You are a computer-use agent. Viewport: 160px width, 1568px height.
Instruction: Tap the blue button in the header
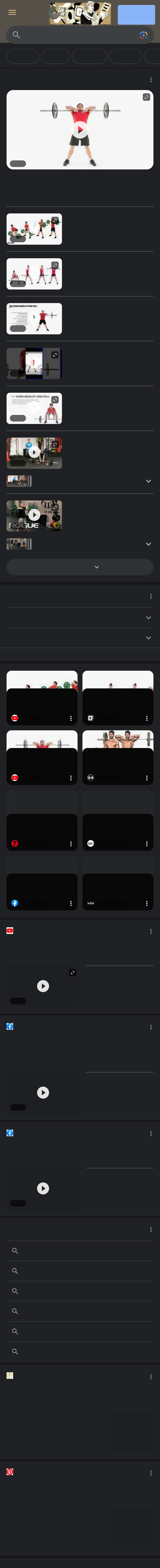(x=136, y=14)
